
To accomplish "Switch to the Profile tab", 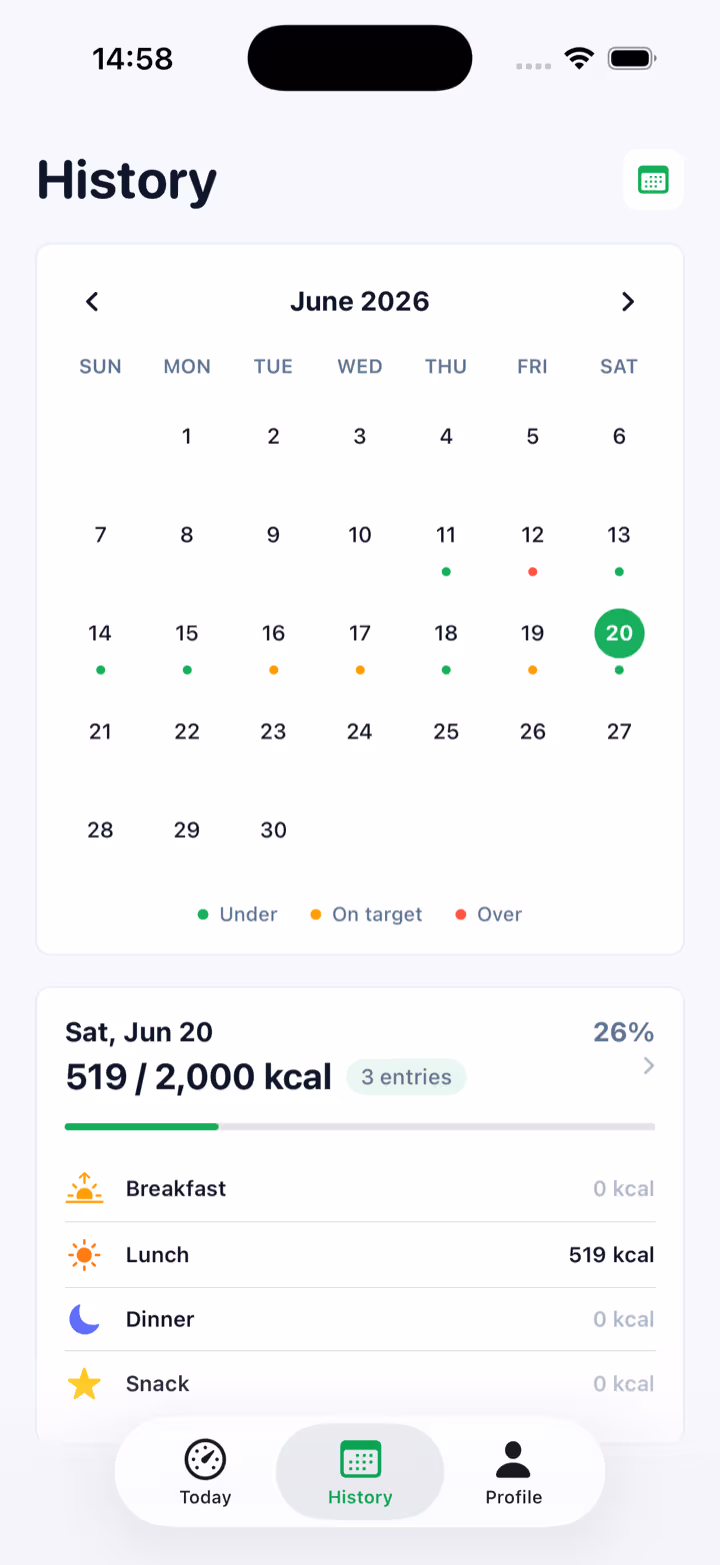I will [x=514, y=1472].
